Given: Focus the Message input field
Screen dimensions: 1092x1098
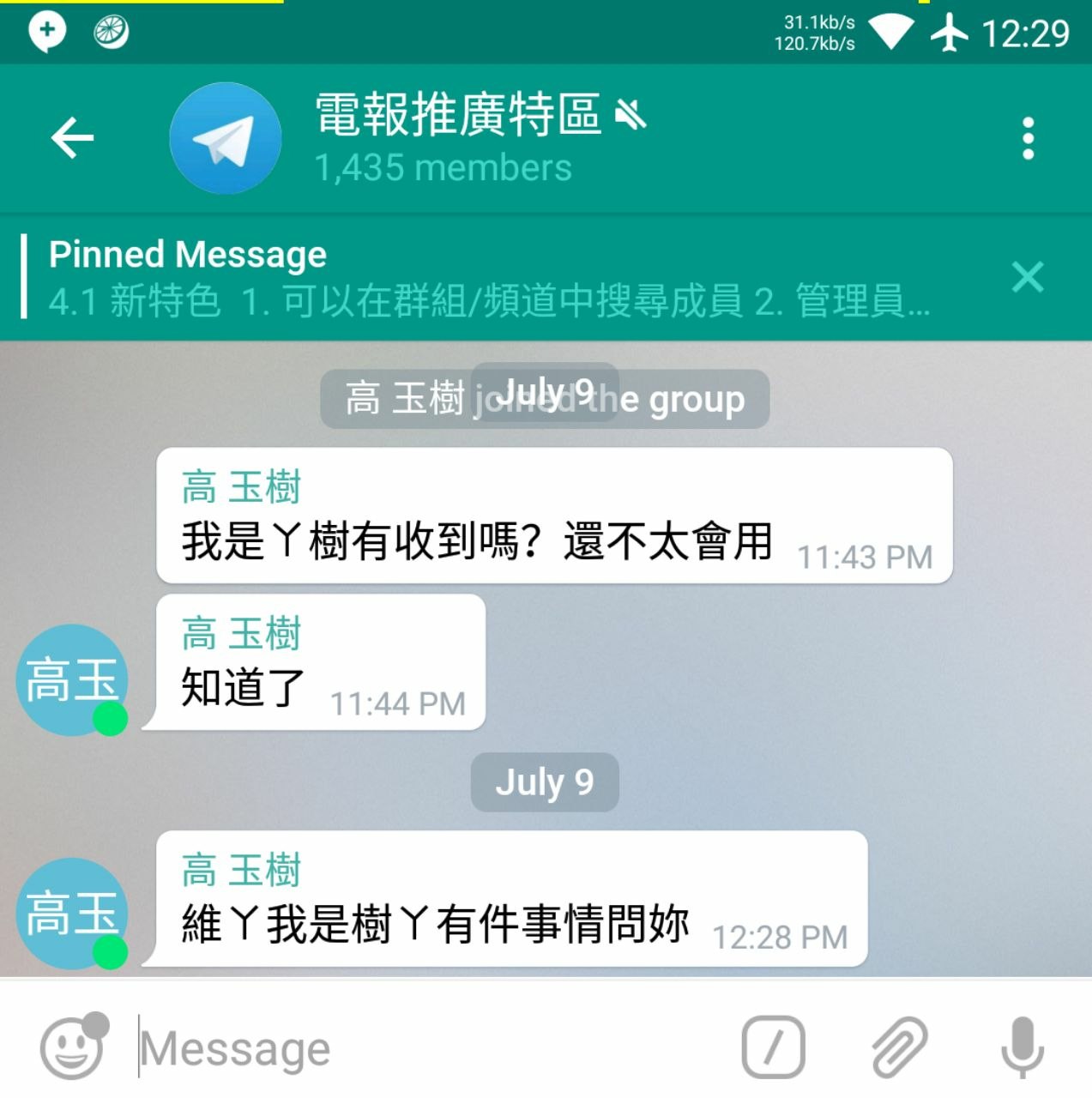Looking at the screenshot, I should 429,1048.
